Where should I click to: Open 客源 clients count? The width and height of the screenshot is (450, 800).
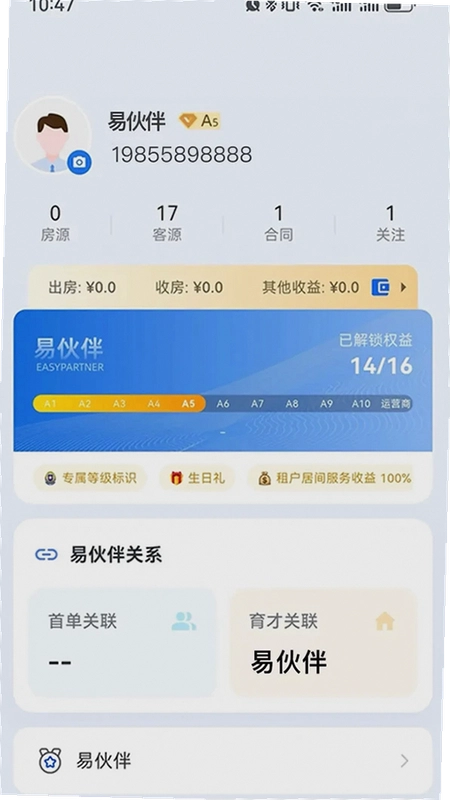[x=167, y=223]
